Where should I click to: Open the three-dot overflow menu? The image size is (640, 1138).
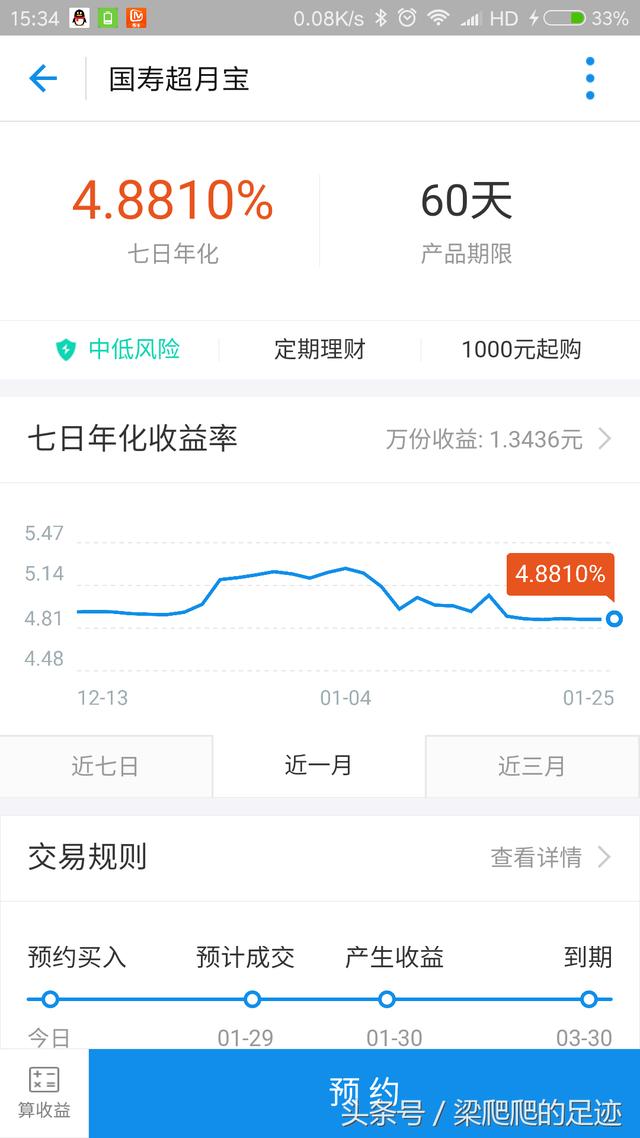(590, 78)
